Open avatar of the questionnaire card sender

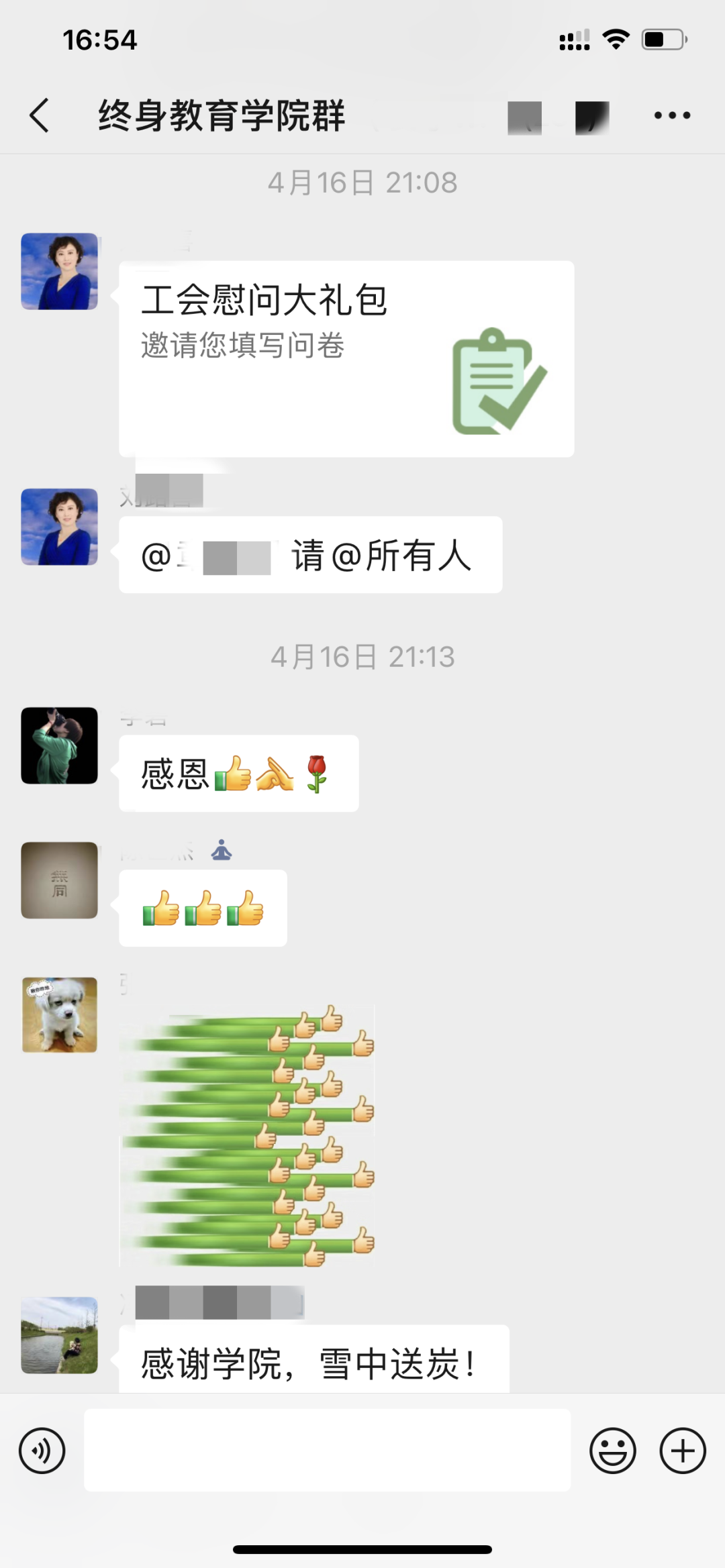click(59, 271)
